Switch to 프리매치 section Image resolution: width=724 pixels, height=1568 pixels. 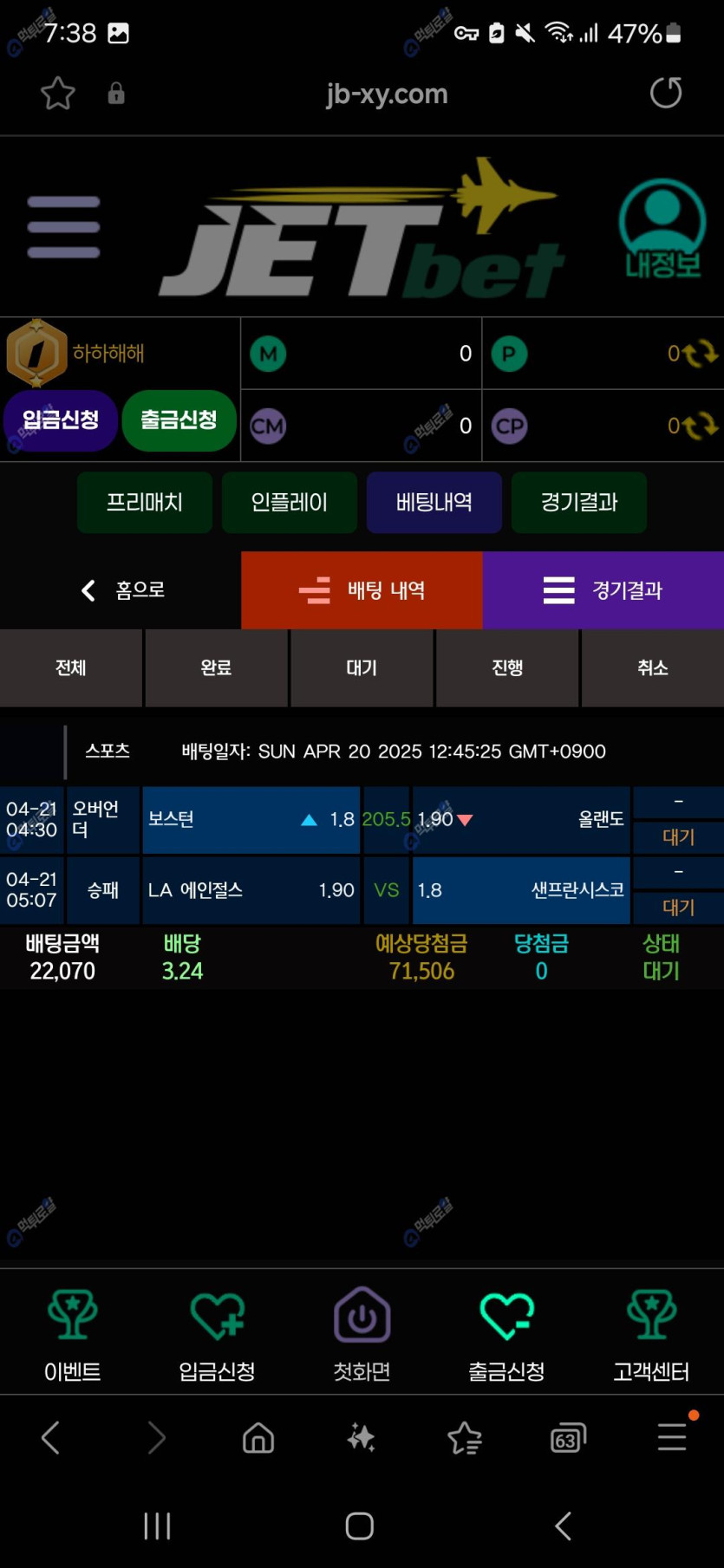pyautogui.click(x=145, y=502)
